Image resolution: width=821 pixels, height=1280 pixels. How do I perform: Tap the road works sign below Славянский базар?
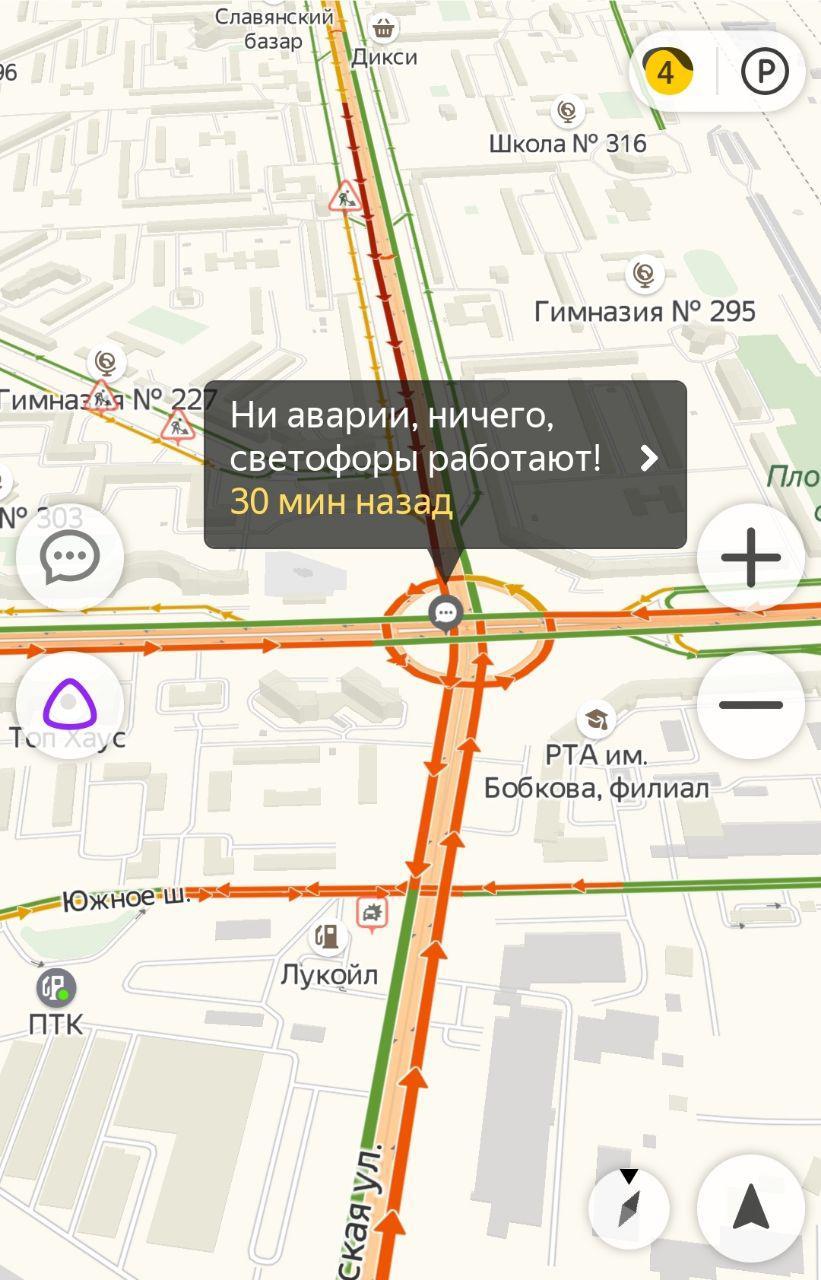(x=344, y=197)
